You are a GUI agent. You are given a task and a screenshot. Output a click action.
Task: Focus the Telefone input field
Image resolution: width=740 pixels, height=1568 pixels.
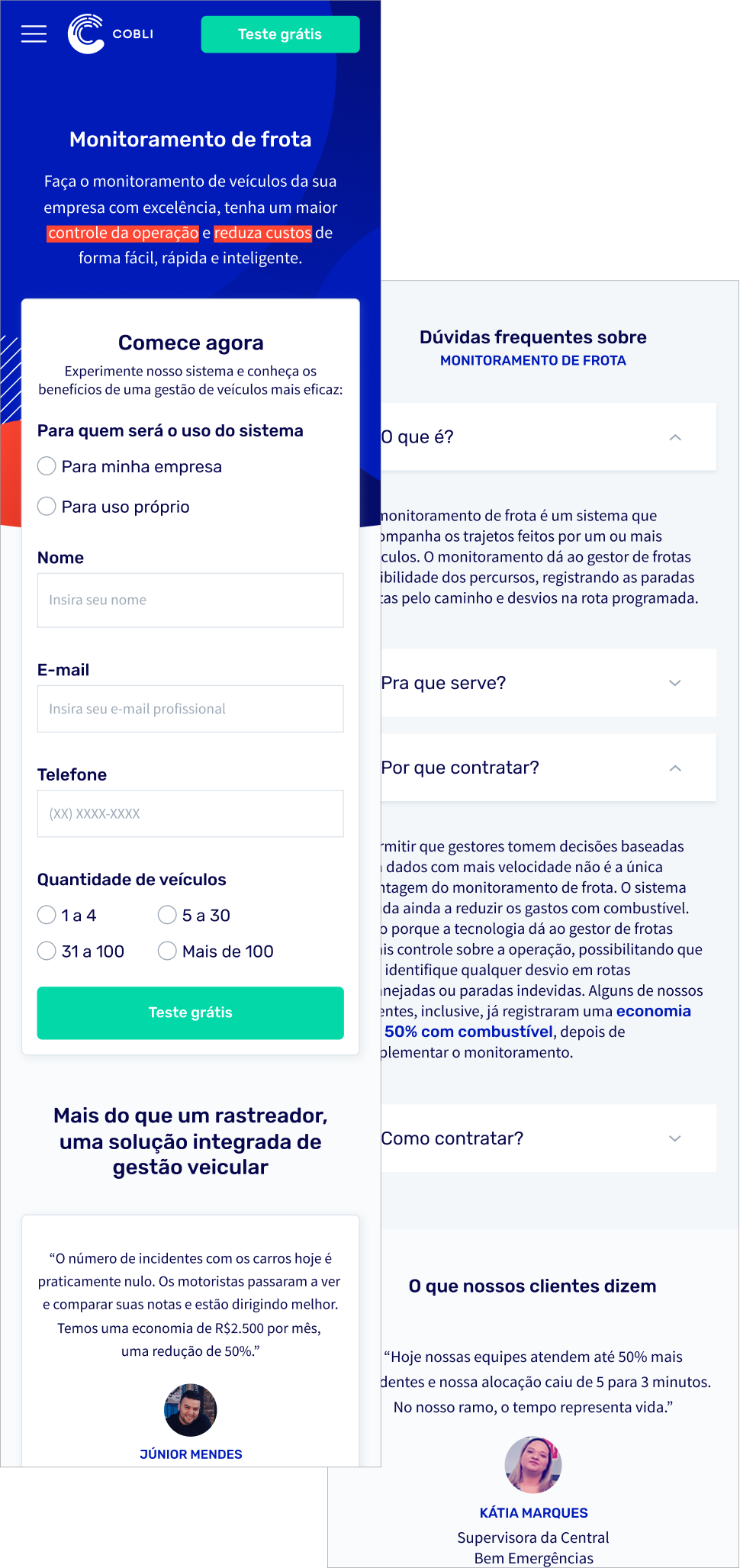click(191, 814)
